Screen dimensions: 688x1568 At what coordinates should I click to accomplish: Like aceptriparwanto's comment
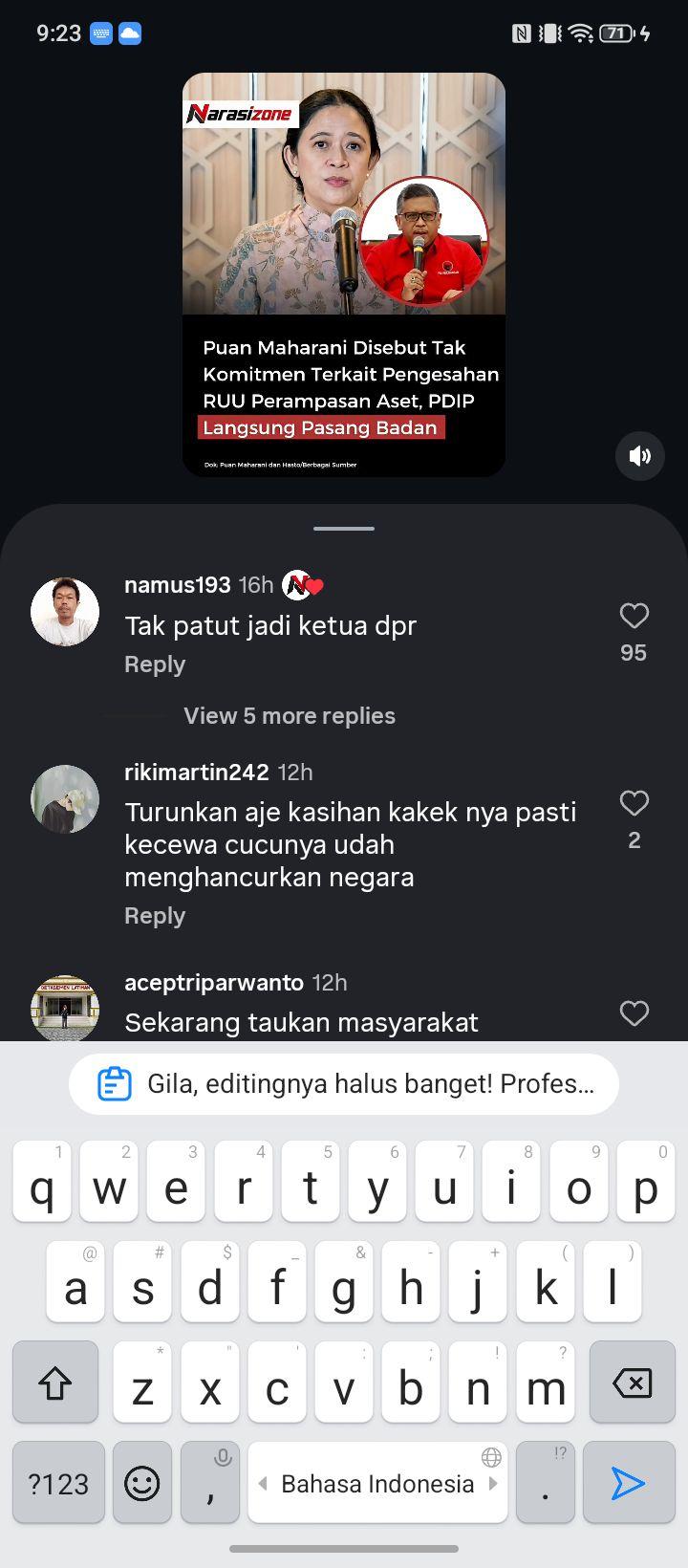(634, 1013)
